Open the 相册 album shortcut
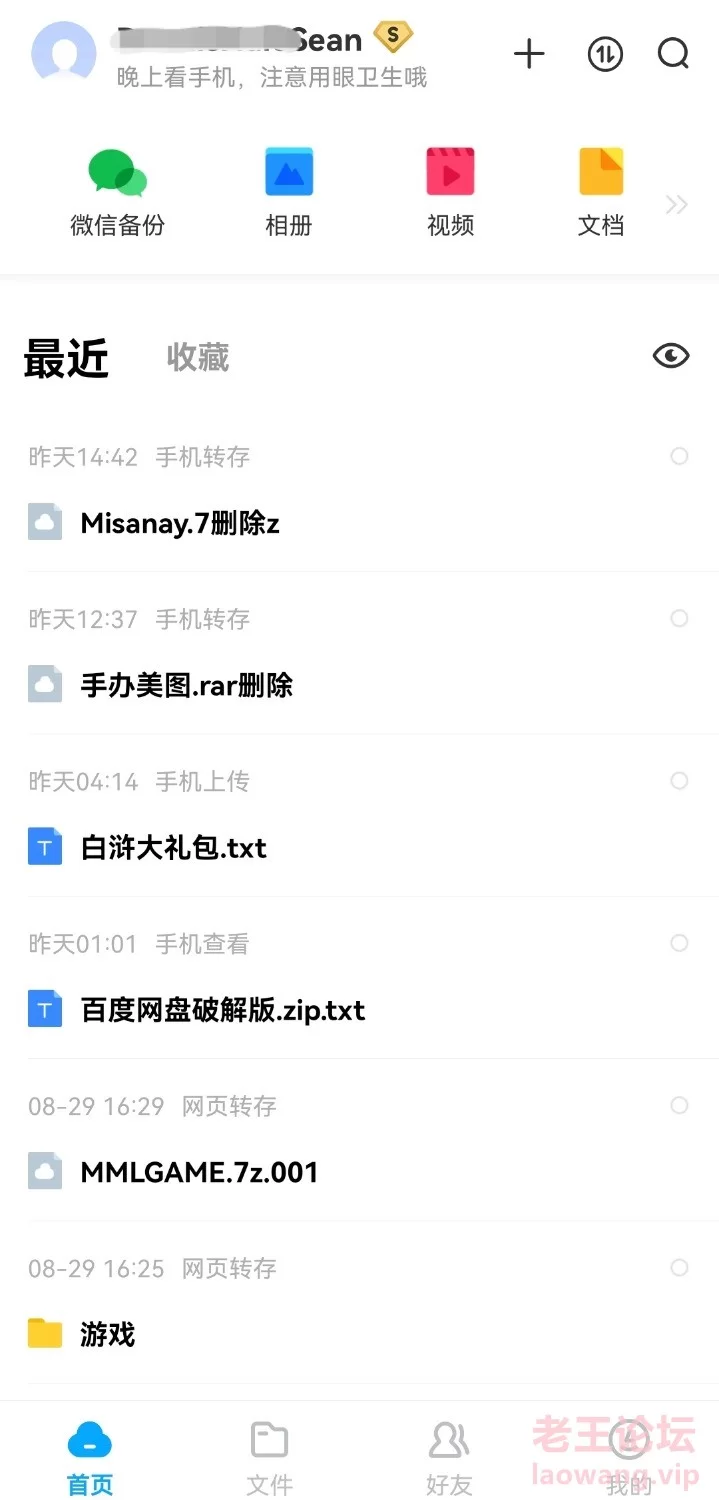 289,192
